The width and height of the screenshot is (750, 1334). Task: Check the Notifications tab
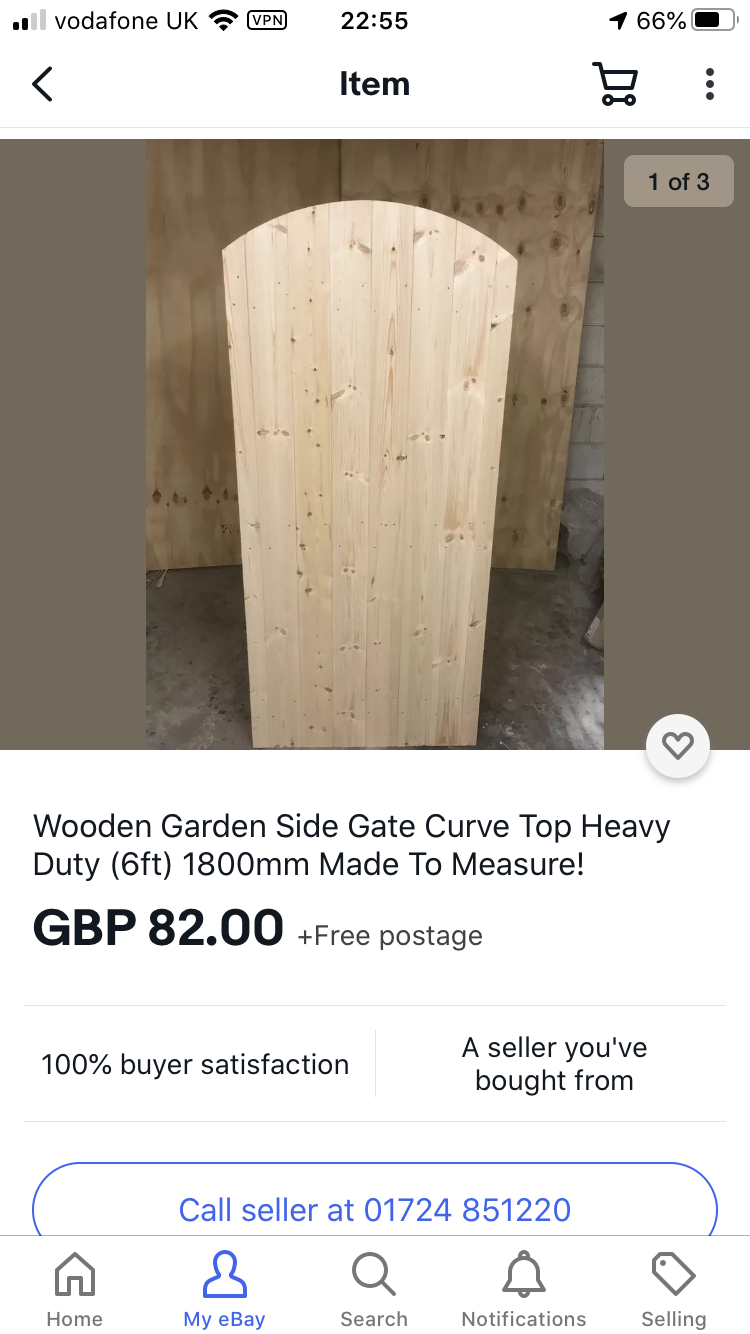tap(524, 1289)
